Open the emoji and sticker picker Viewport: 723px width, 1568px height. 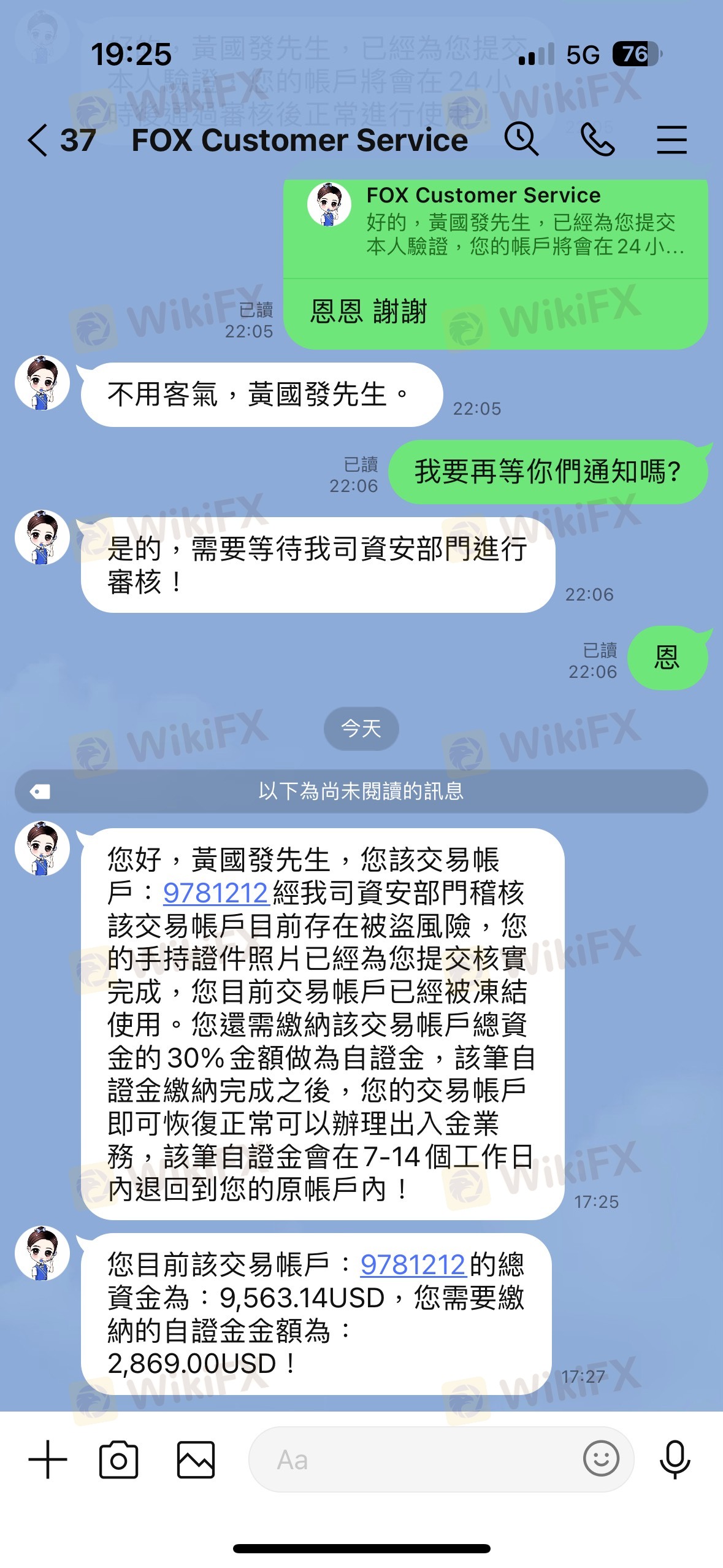point(601,1458)
